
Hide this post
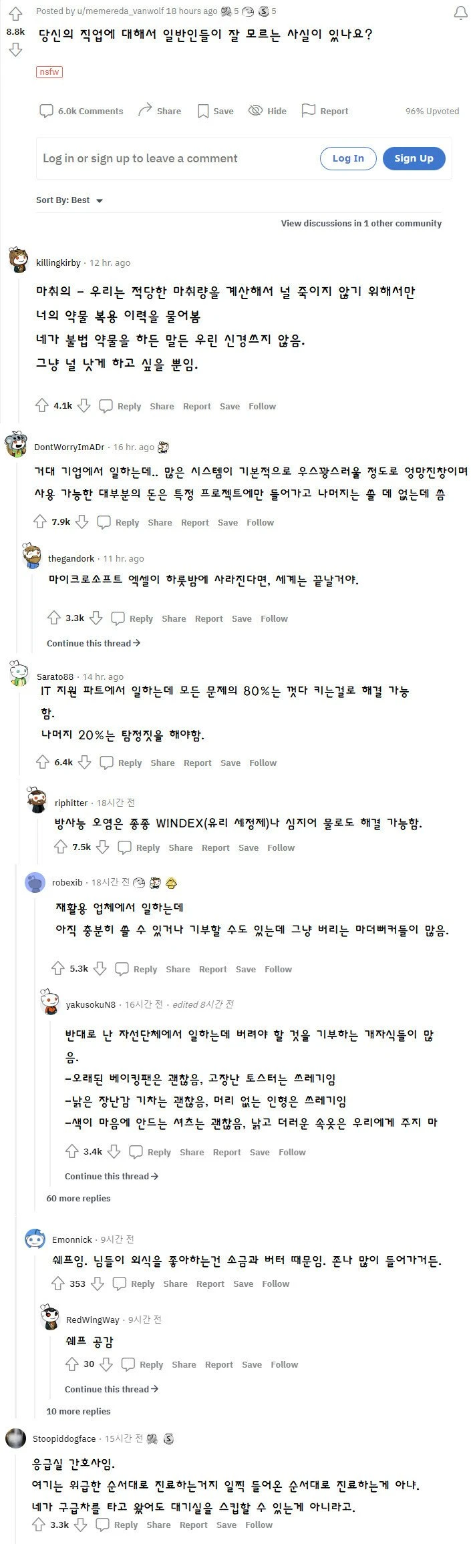267,111
